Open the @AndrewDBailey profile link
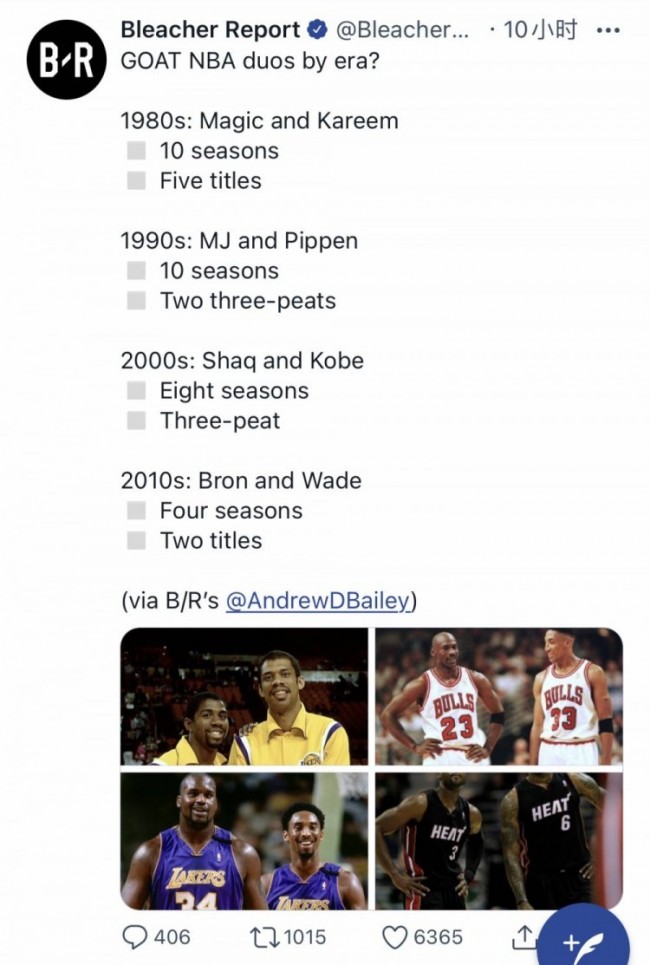The height and width of the screenshot is (965, 650). click(x=316, y=600)
